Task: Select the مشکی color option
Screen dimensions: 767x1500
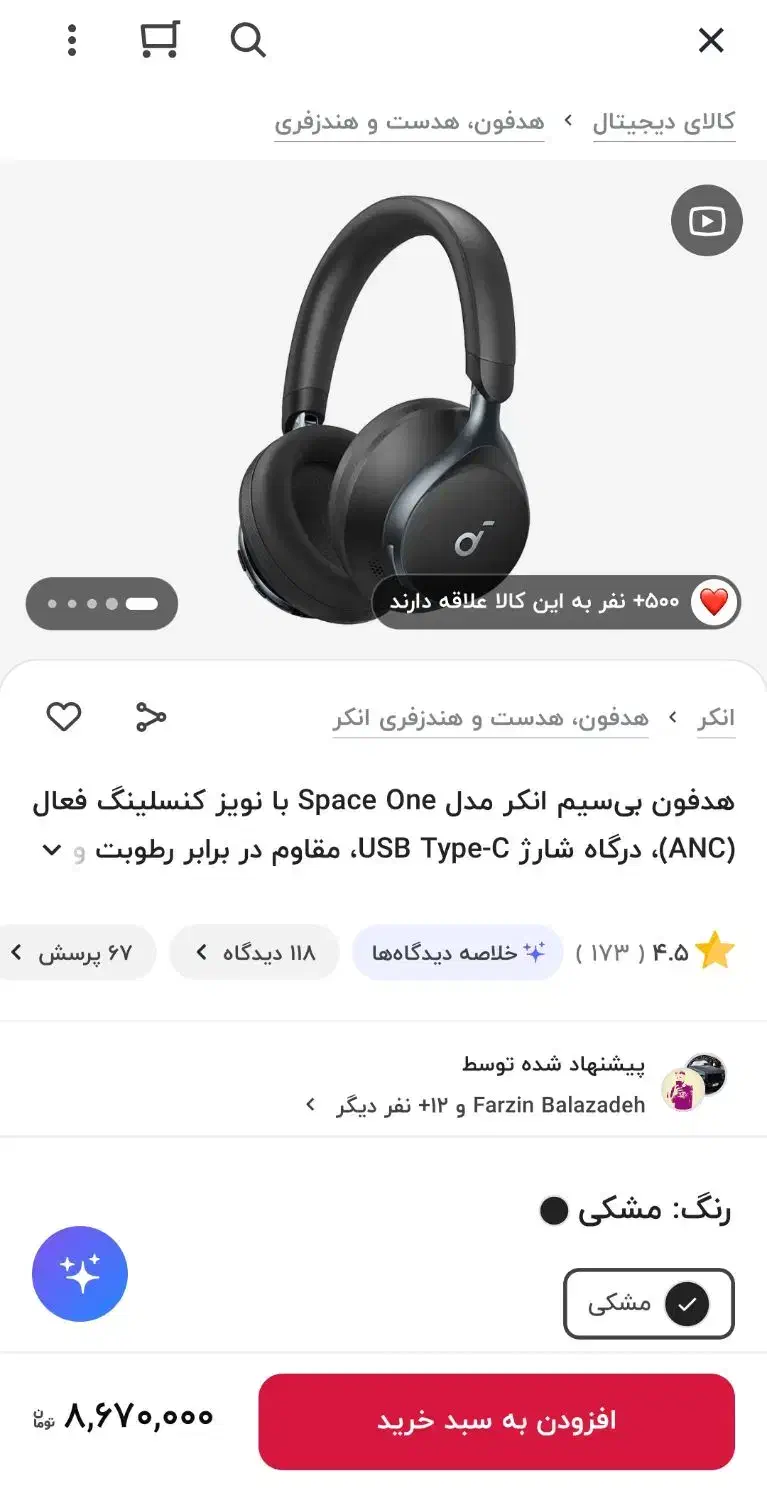Action: [x=648, y=1304]
